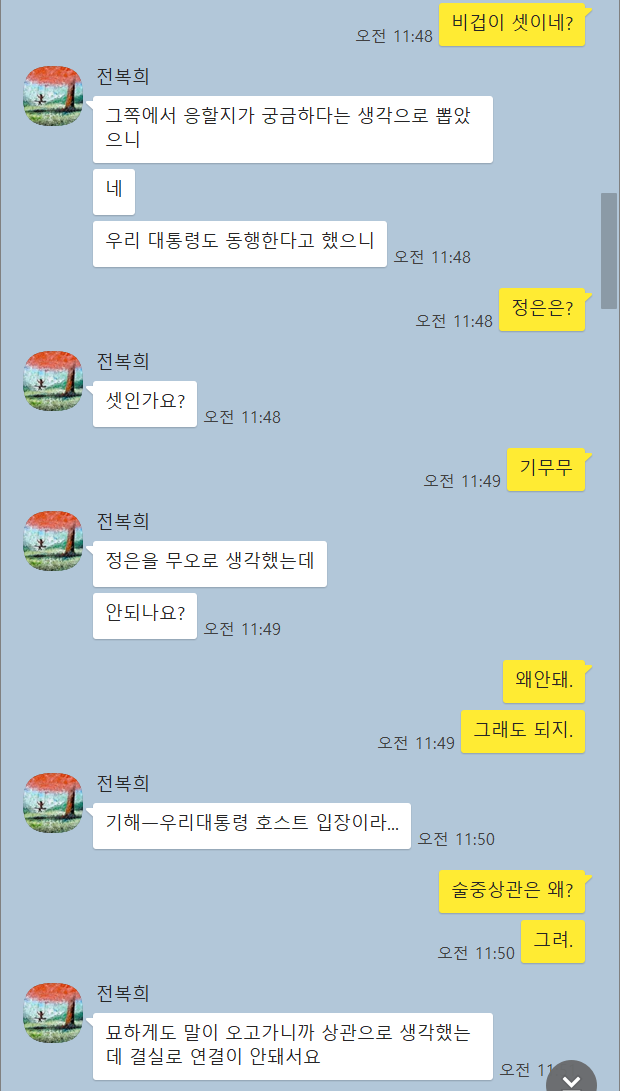Image resolution: width=620 pixels, height=1091 pixels.
Task: Open 전복희's profile picture beside the '셋인가요?' message
Action: [x=54, y=381]
